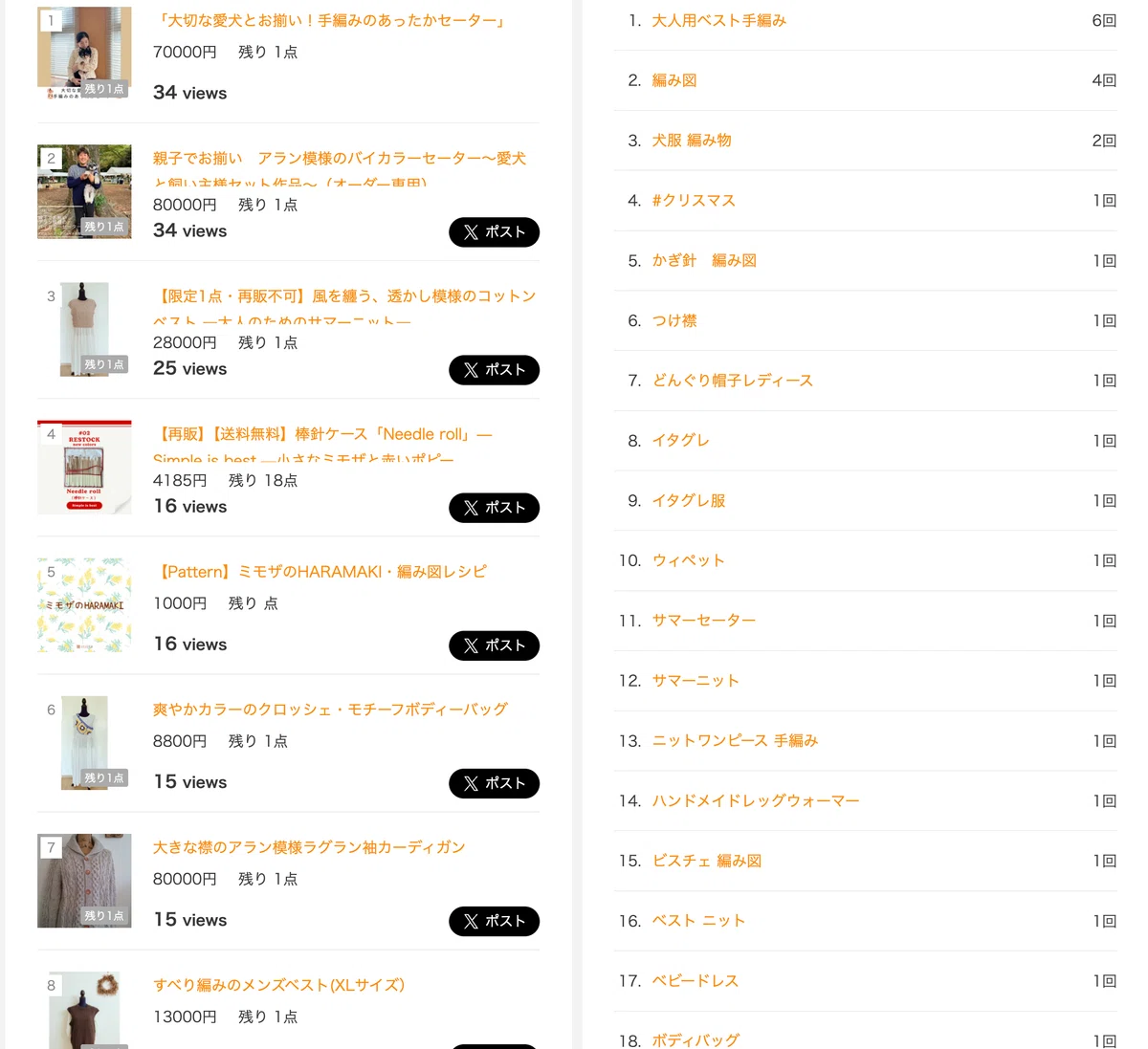Image resolution: width=1148 pixels, height=1049 pixels.
Task: Share the Needle roll case via ポスト button
Action: click(494, 508)
